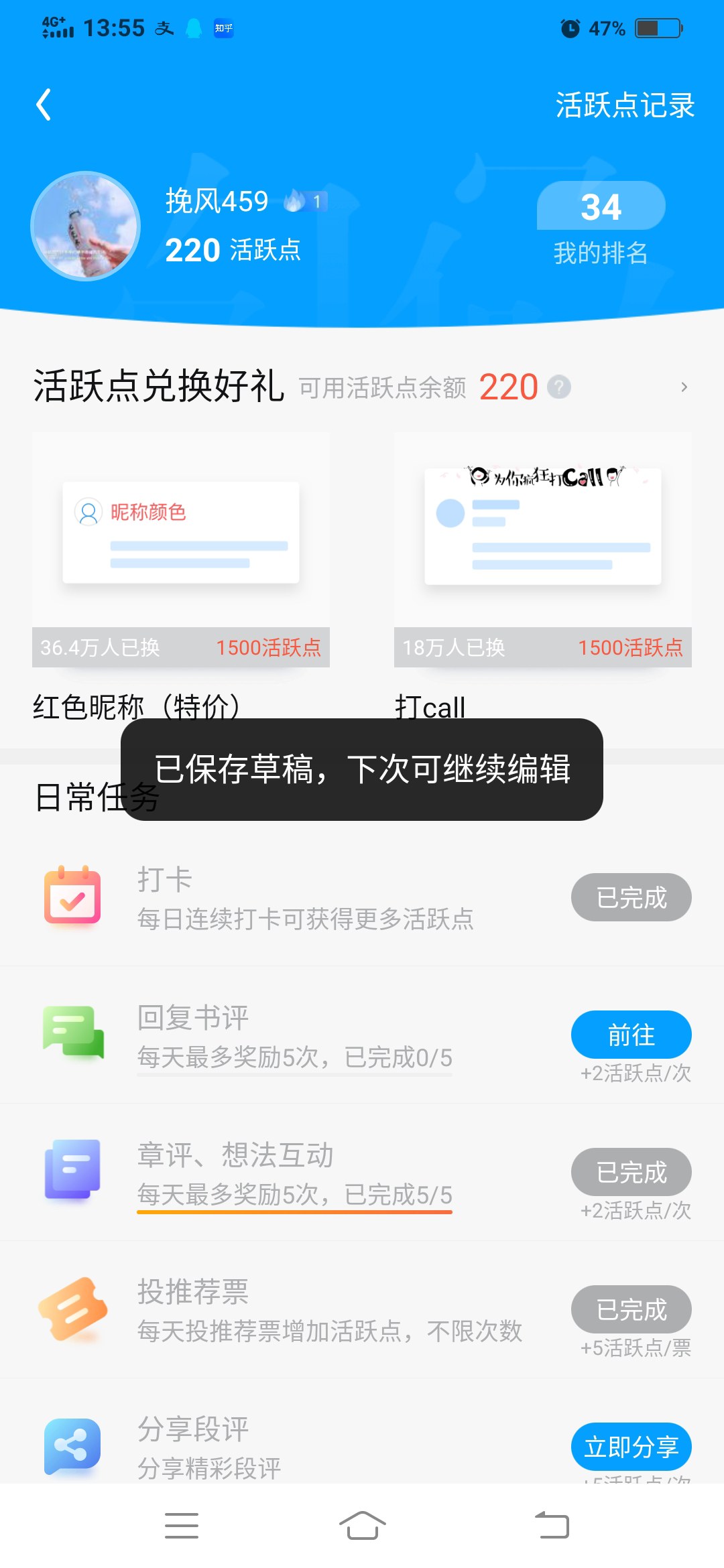Go back using the top-left arrow
The image size is (724, 1568).
point(44,105)
